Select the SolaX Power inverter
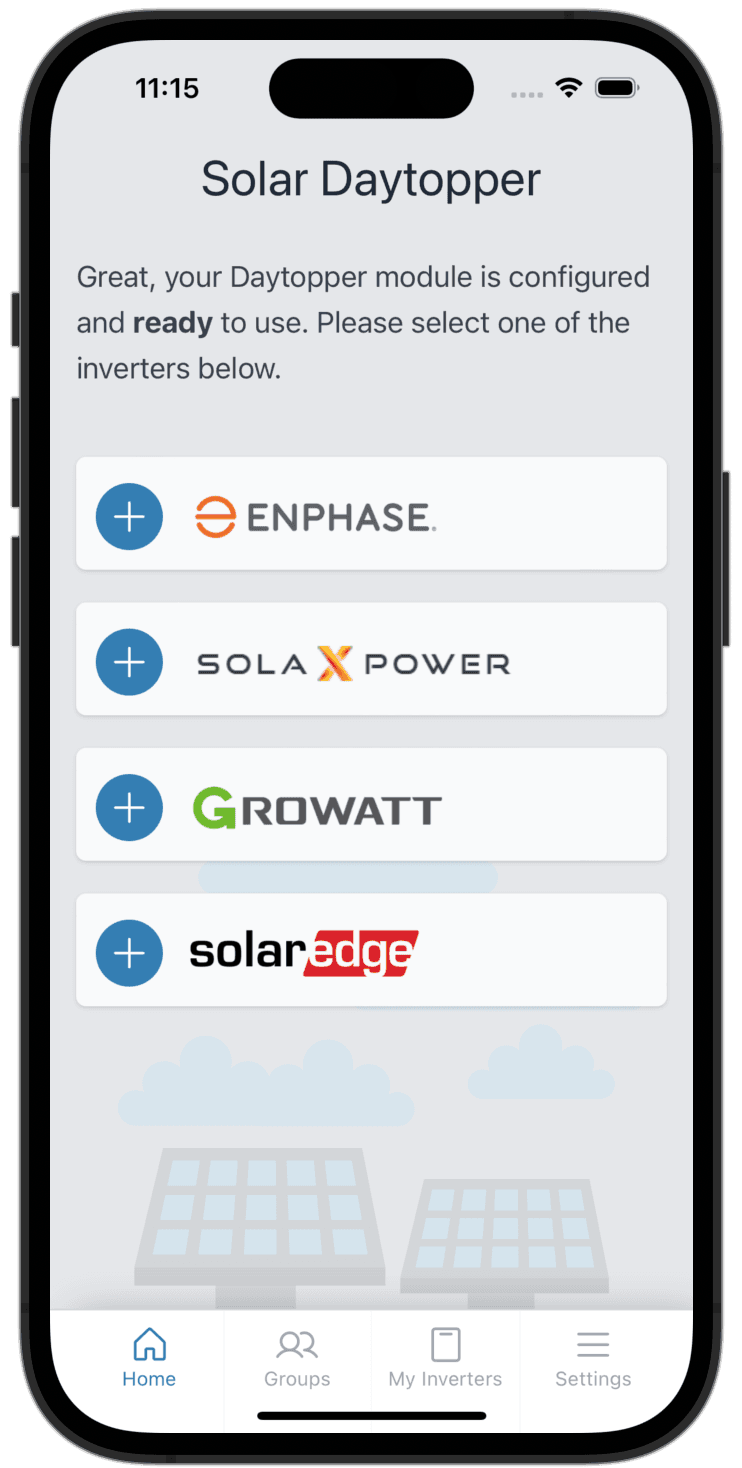Screen dimensions: 742x1468 [129, 662]
